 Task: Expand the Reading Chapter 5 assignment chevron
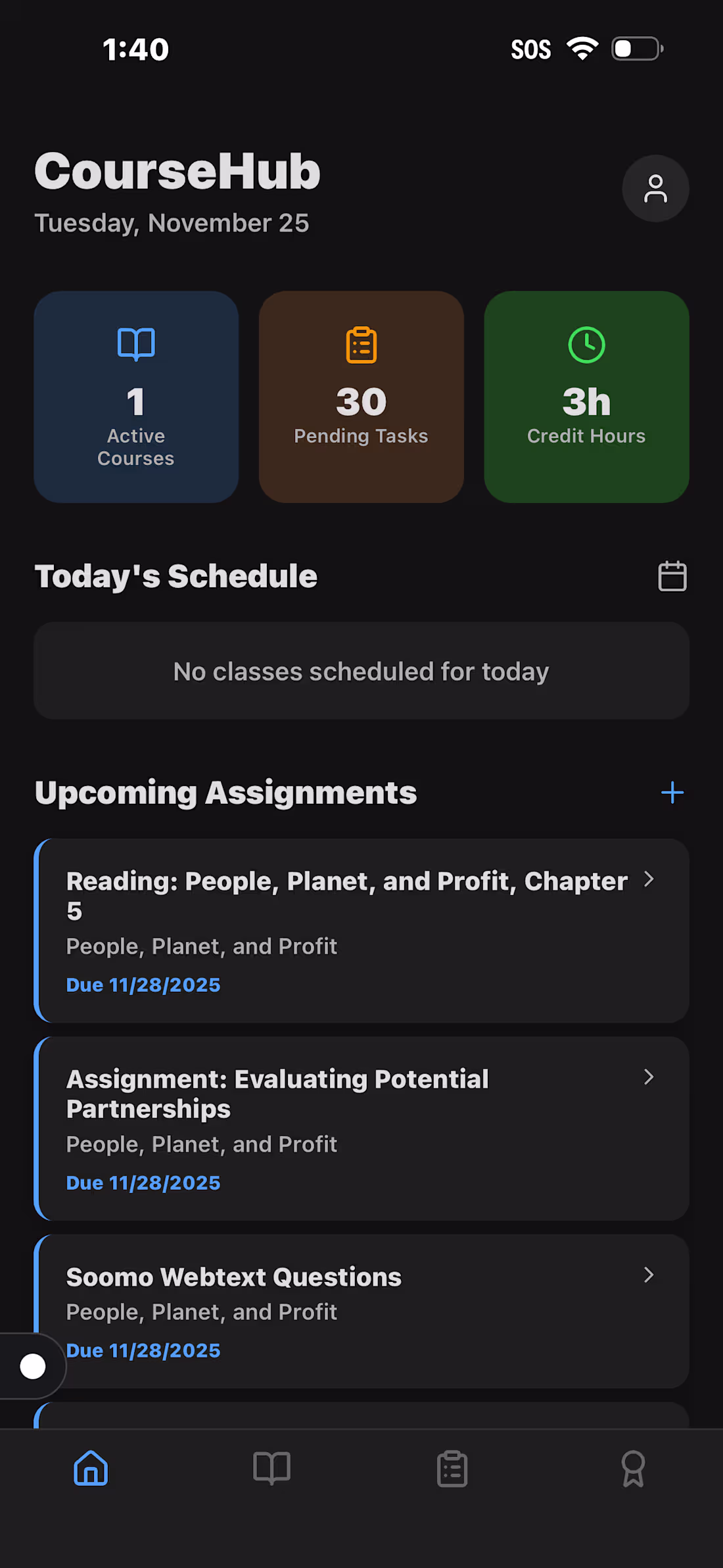tap(649, 879)
